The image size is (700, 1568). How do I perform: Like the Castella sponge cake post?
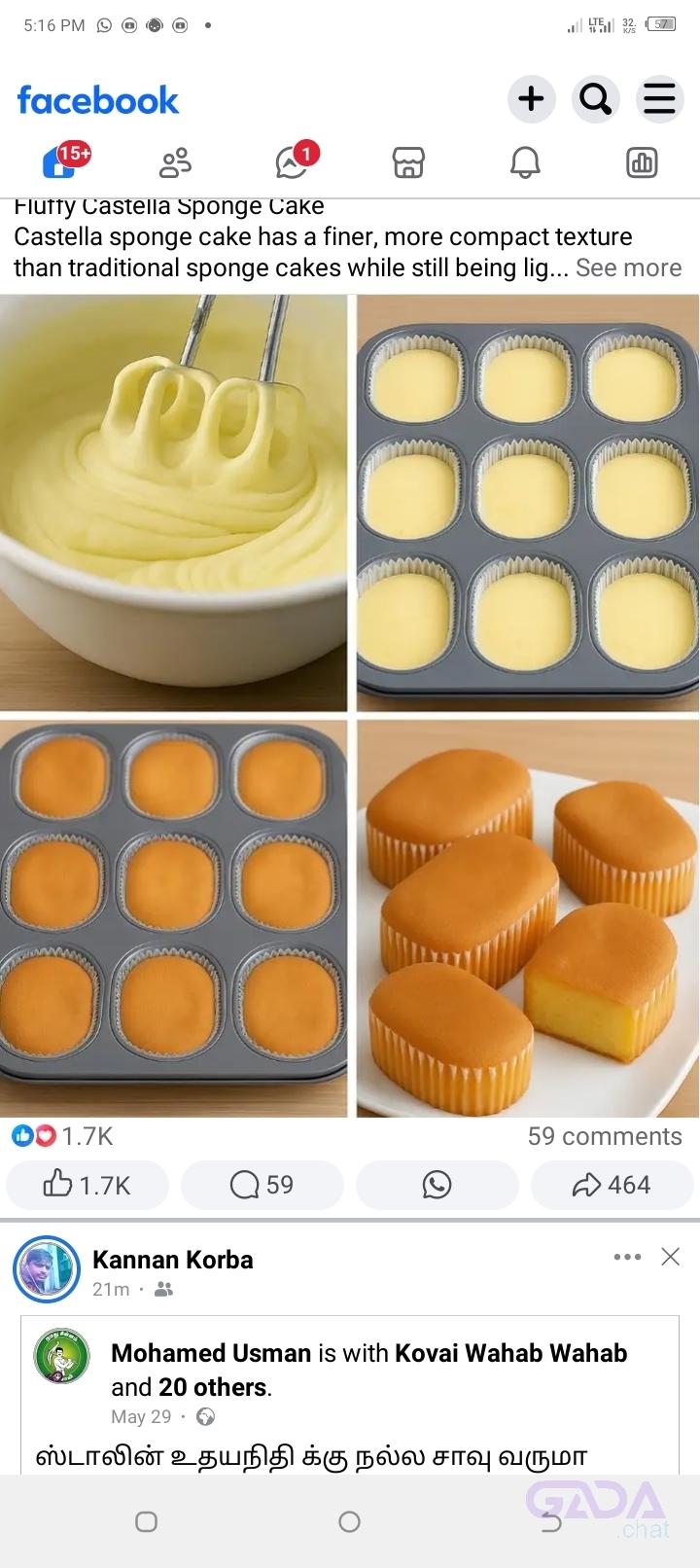click(x=87, y=1185)
